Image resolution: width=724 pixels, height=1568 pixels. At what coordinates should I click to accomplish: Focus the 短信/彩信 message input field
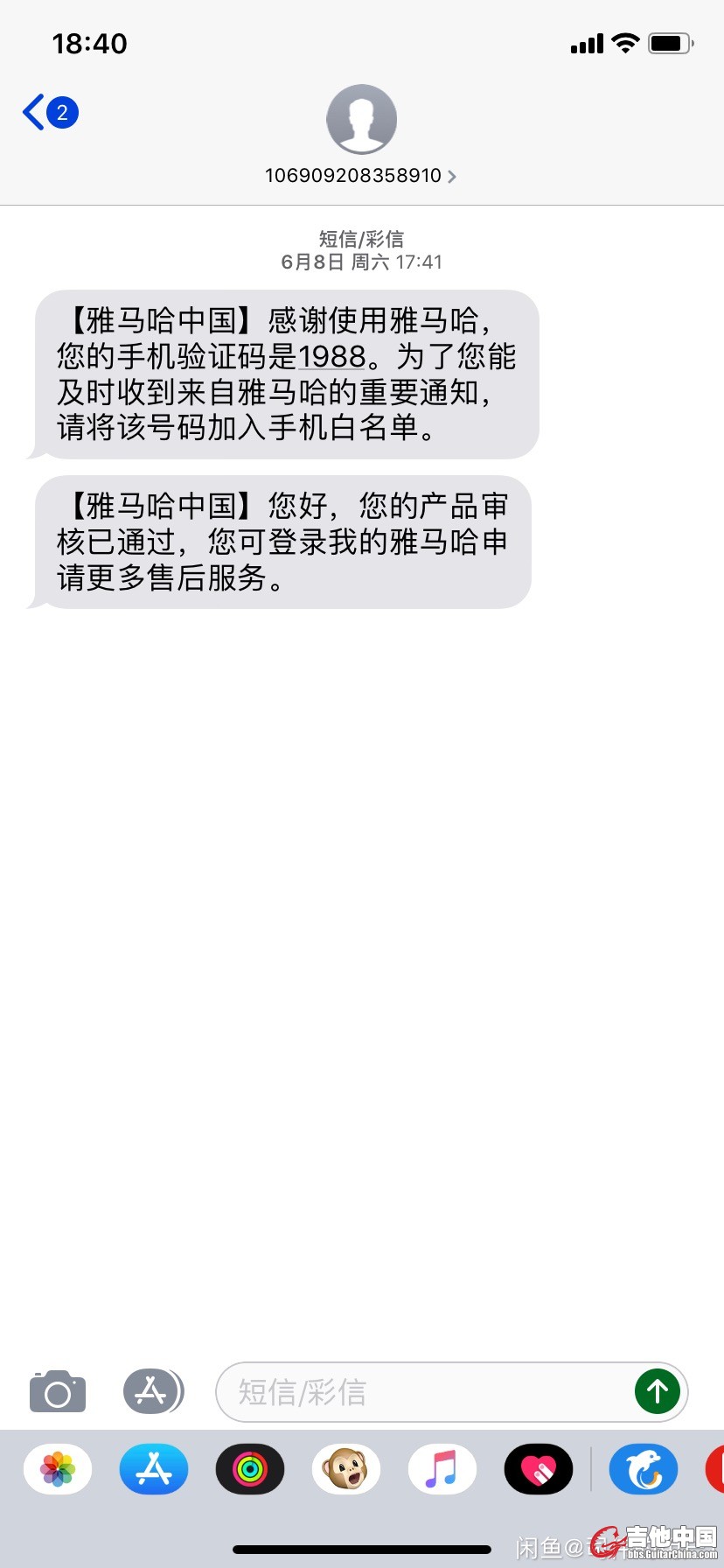coord(420,1392)
